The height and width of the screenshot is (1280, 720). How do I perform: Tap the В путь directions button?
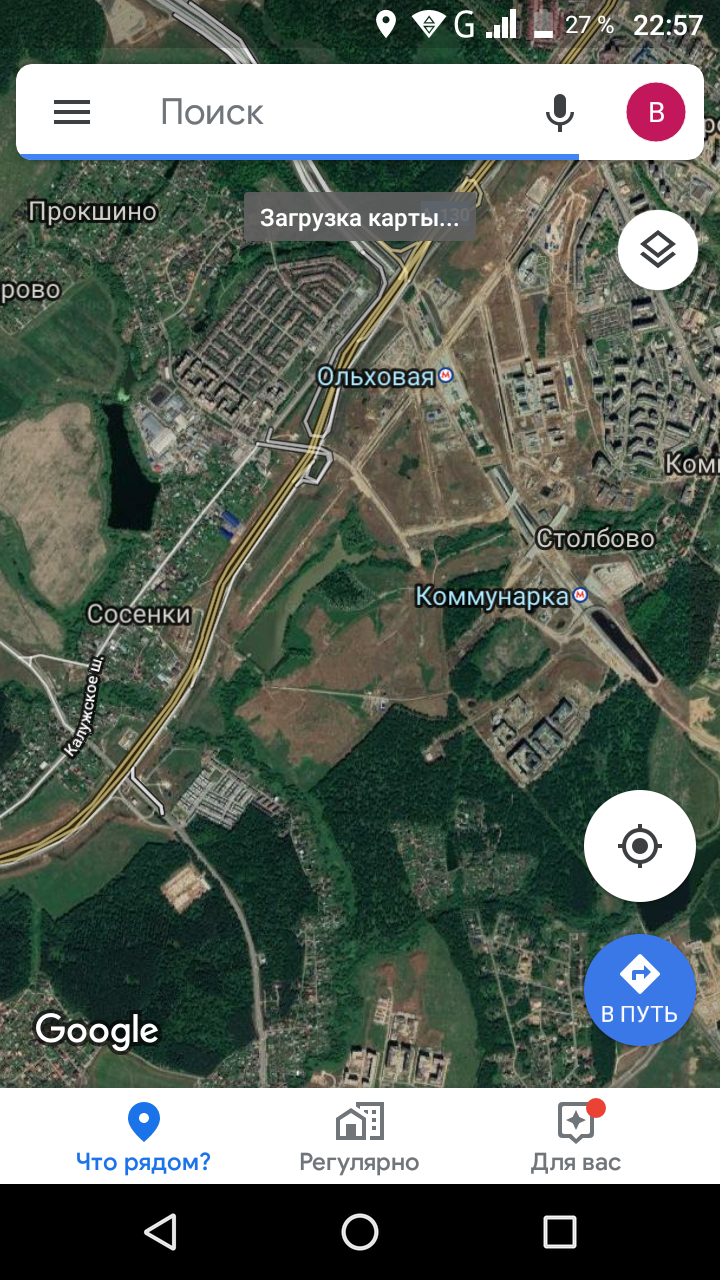coord(640,989)
